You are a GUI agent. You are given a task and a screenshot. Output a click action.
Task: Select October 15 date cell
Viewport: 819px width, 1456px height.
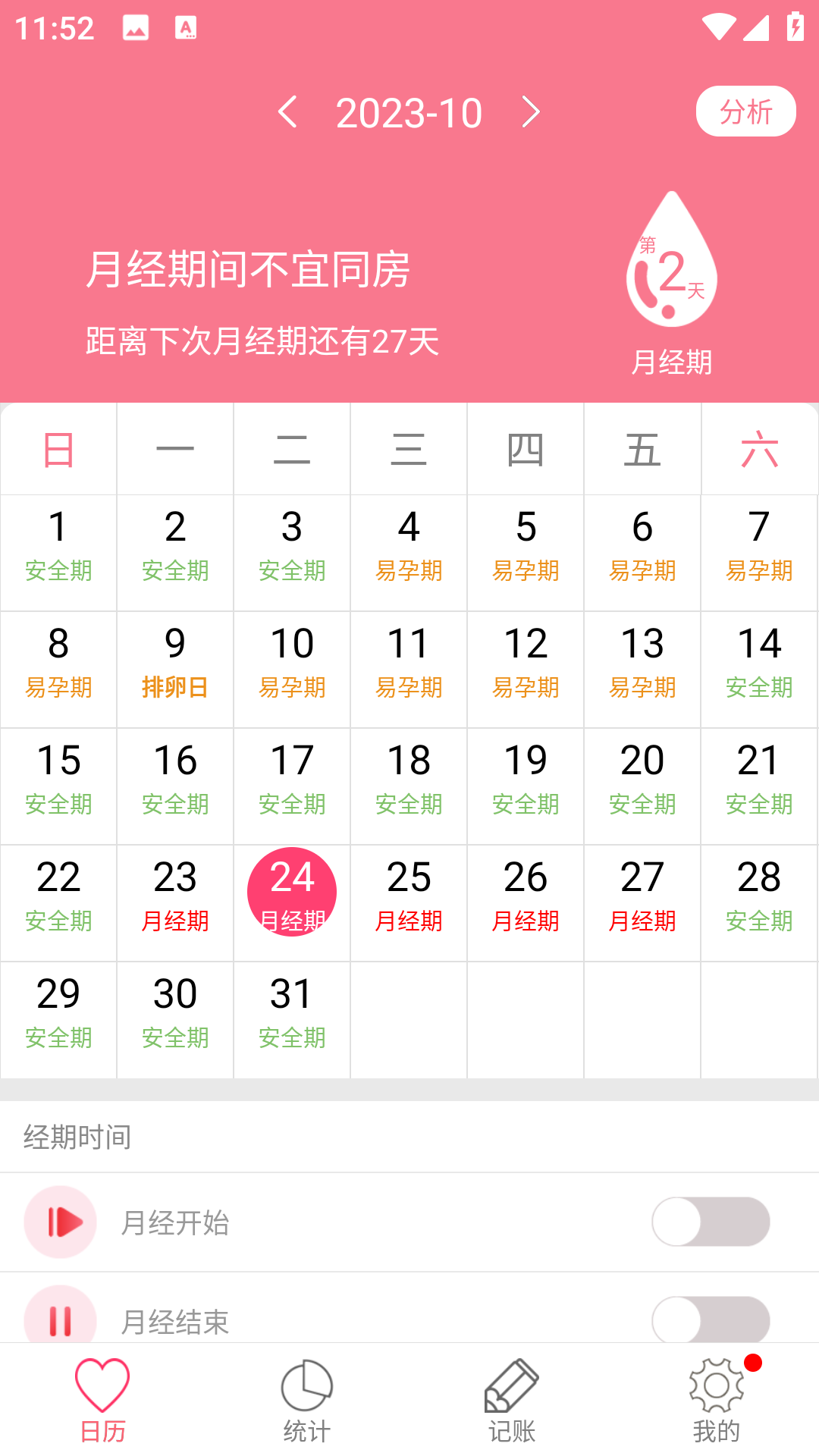[x=58, y=784]
